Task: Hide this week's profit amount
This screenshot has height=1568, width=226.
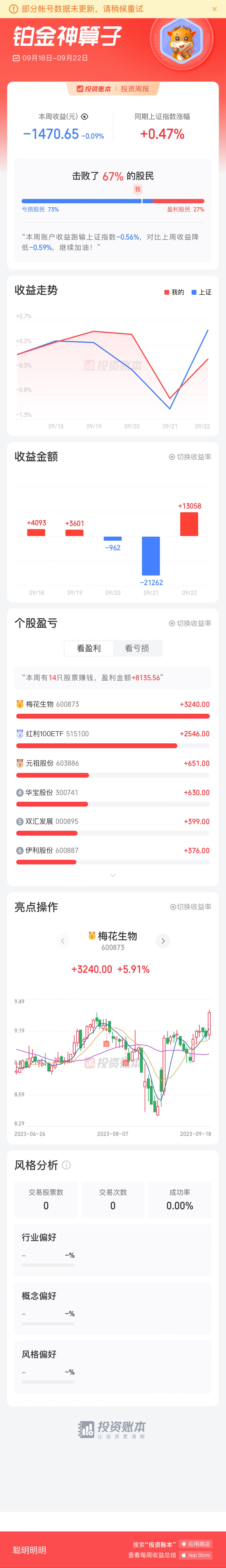Action: coord(85,116)
